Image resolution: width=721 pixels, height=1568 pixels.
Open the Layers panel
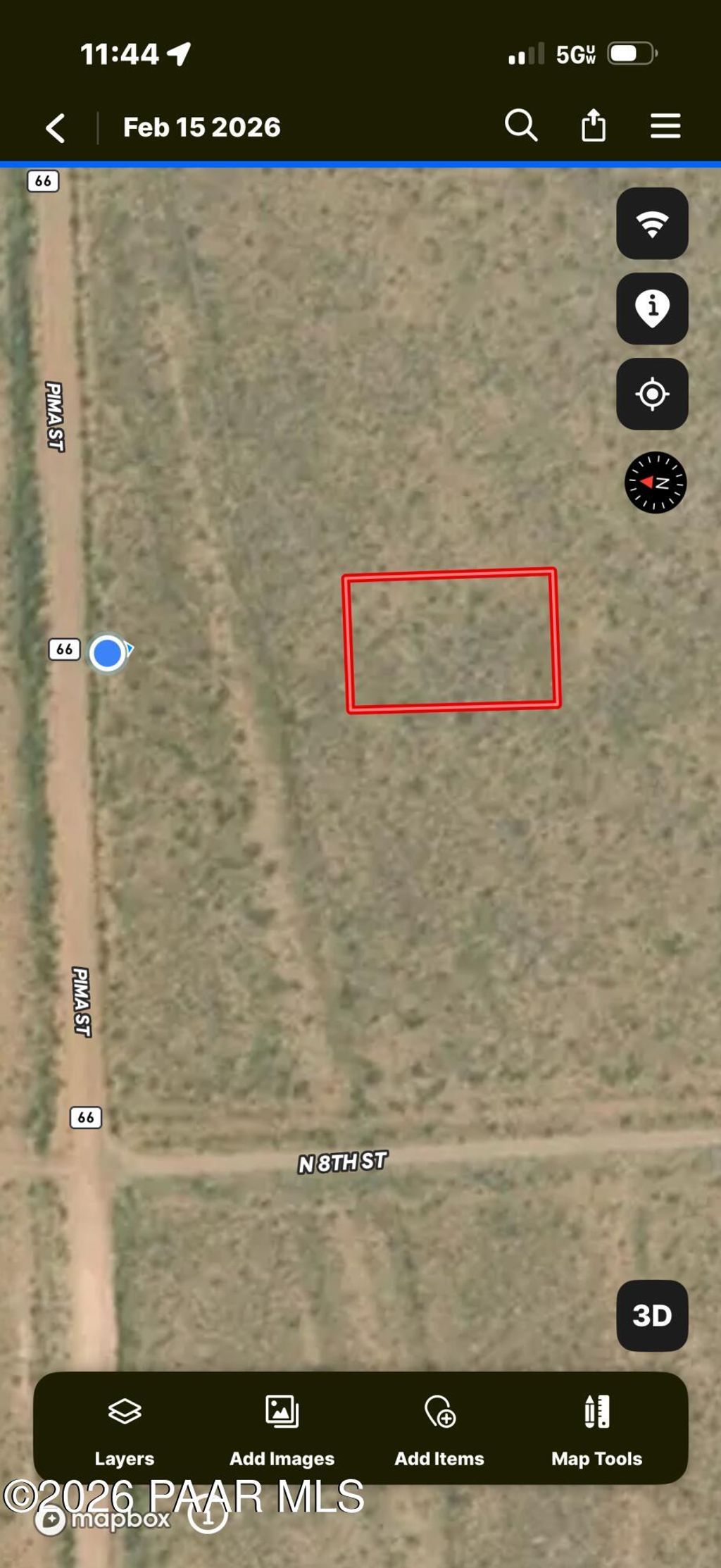(x=124, y=1429)
